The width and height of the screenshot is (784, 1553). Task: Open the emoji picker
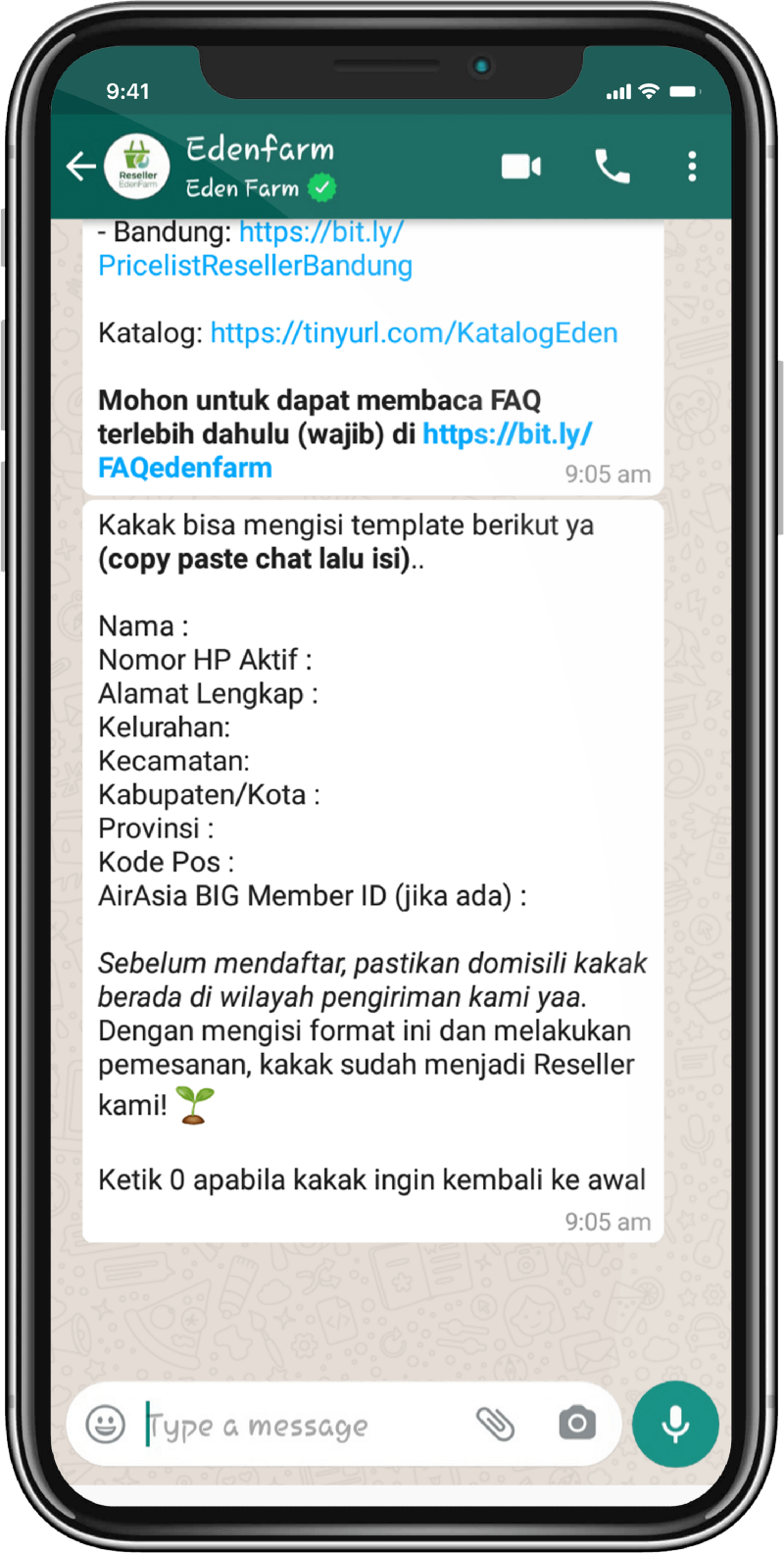tap(105, 1424)
